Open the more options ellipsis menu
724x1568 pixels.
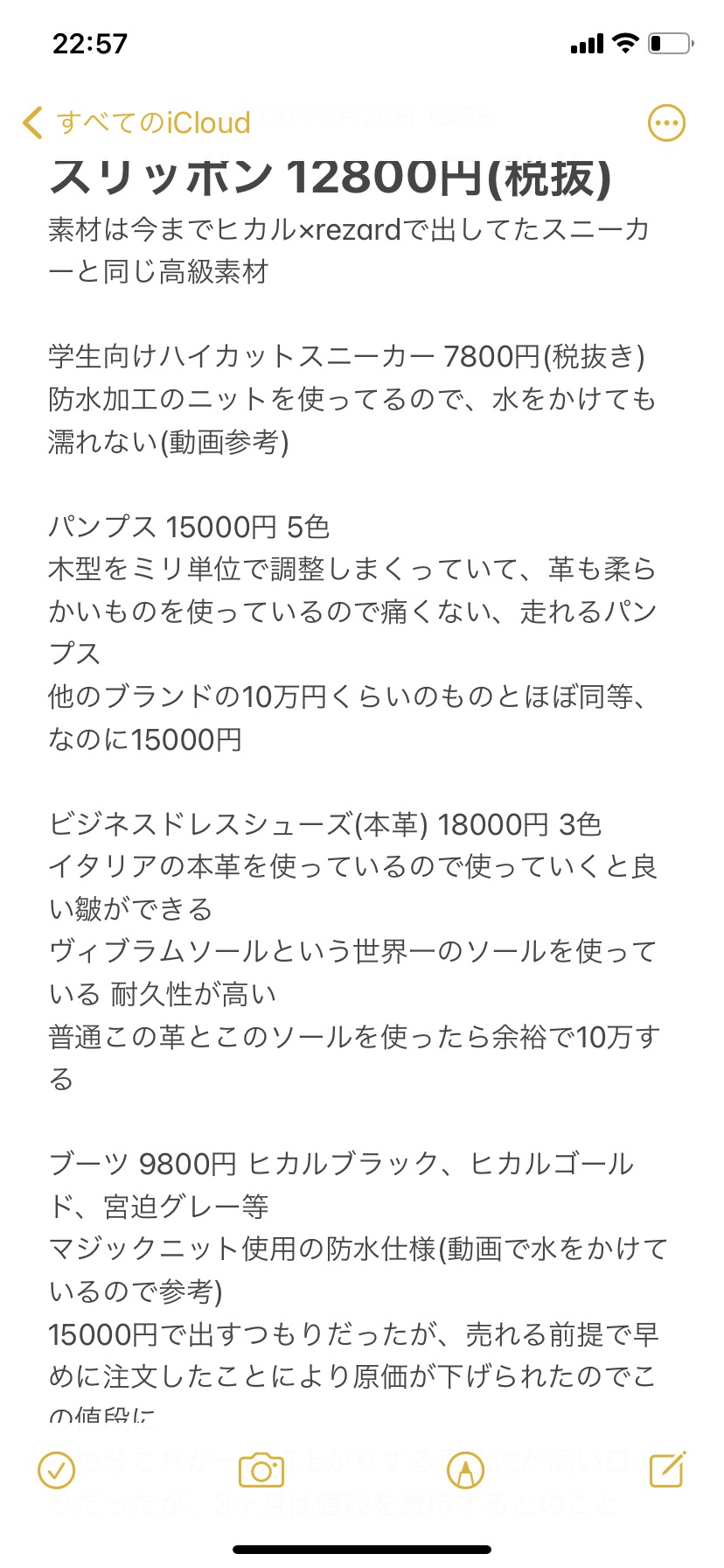[666, 122]
